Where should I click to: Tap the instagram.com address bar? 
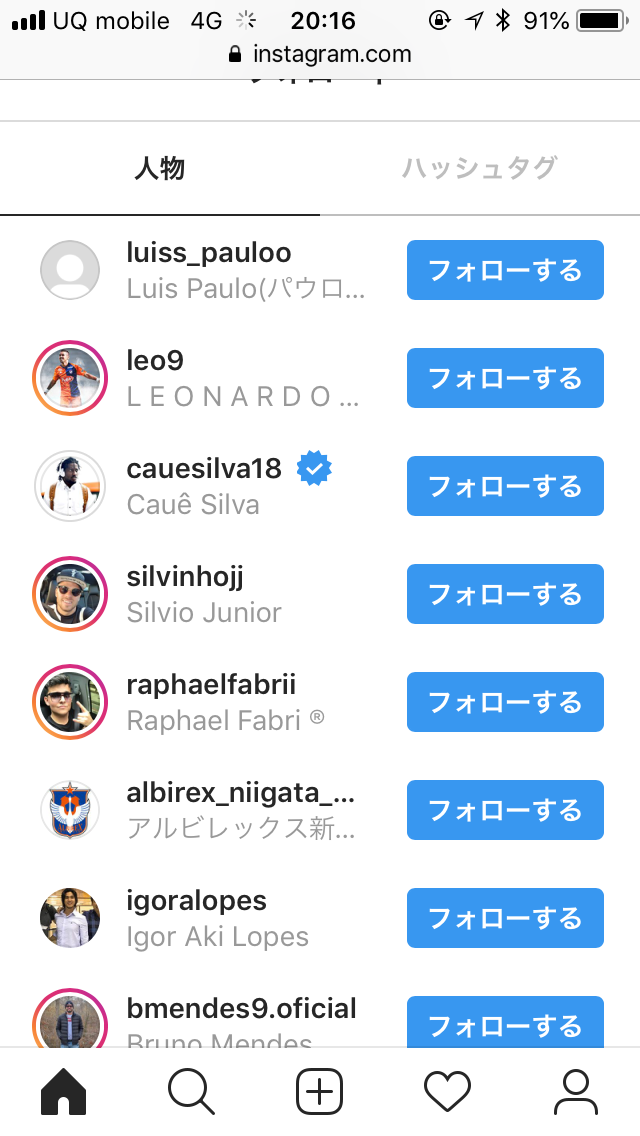pos(320,54)
